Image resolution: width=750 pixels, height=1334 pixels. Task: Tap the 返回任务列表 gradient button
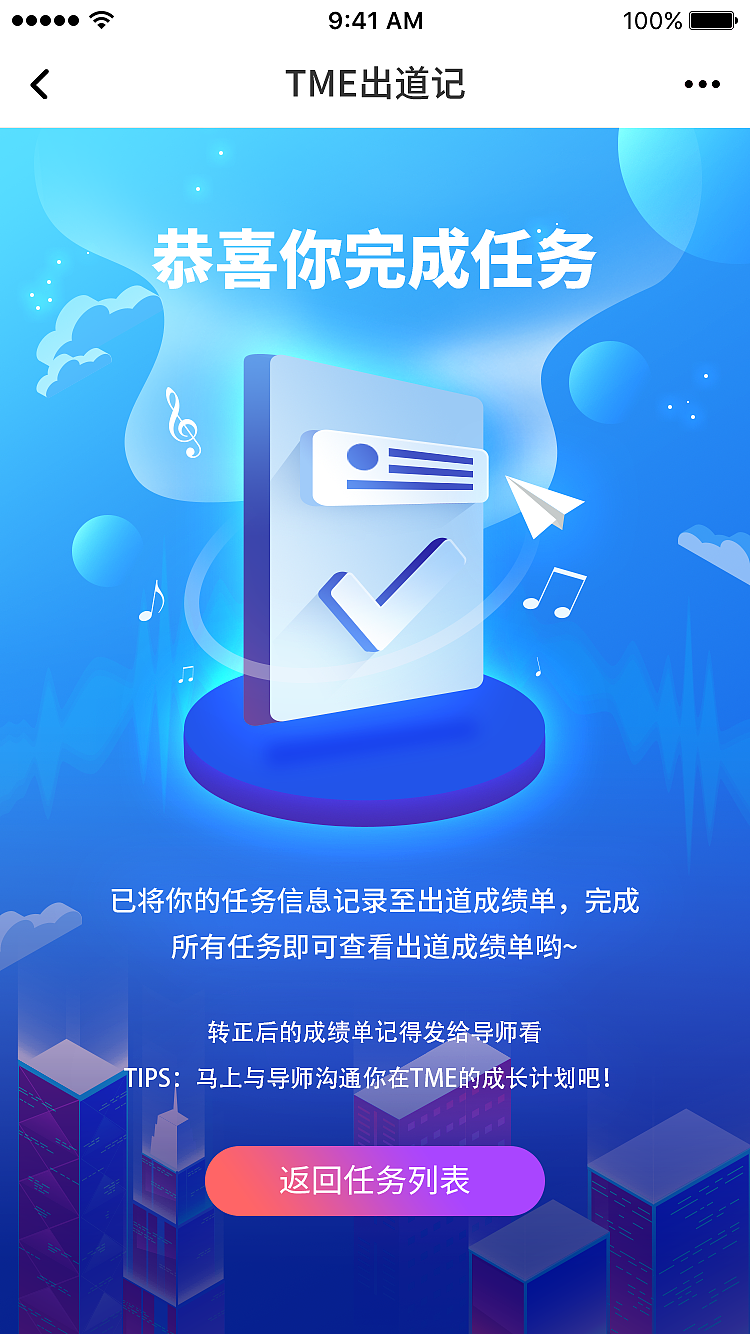pos(375,1180)
